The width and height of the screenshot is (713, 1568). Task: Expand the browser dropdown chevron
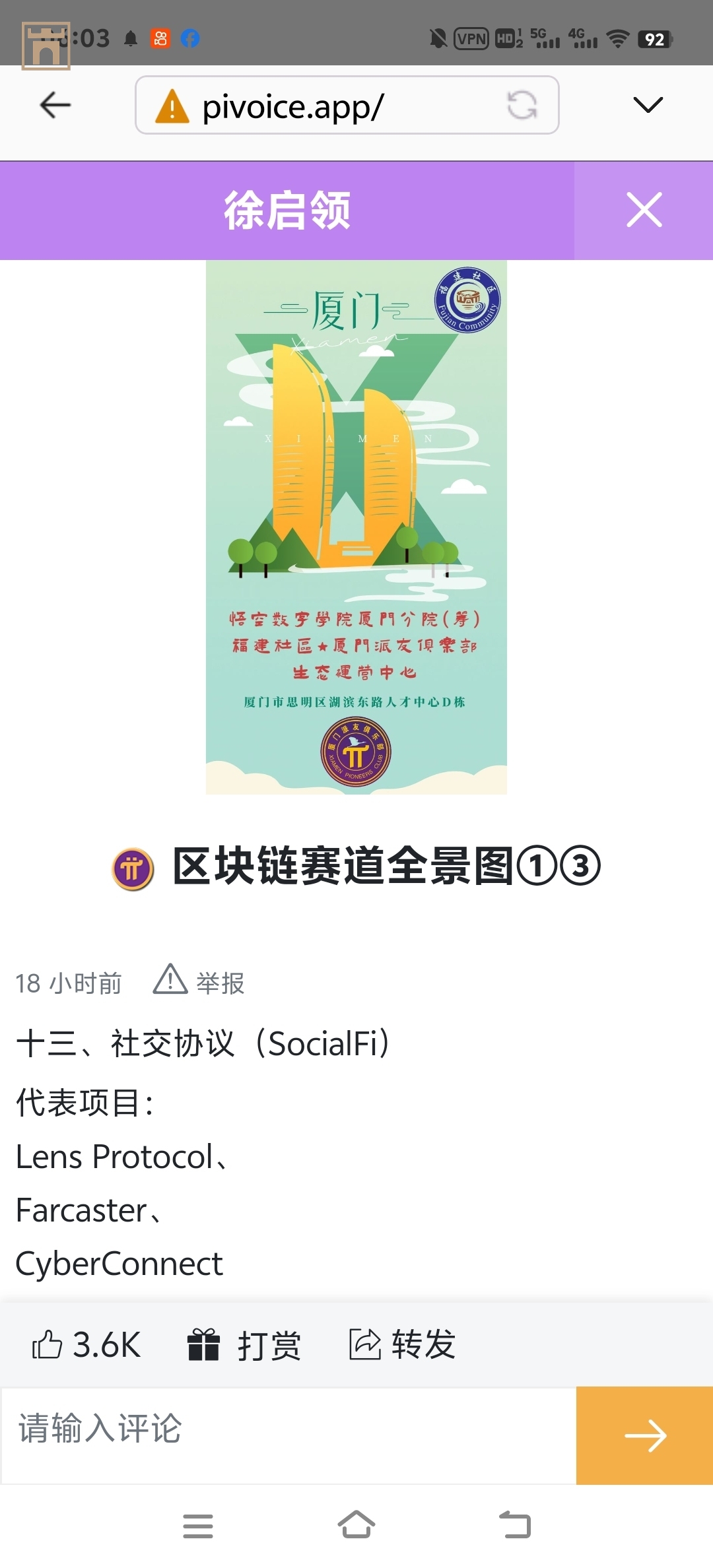point(647,105)
